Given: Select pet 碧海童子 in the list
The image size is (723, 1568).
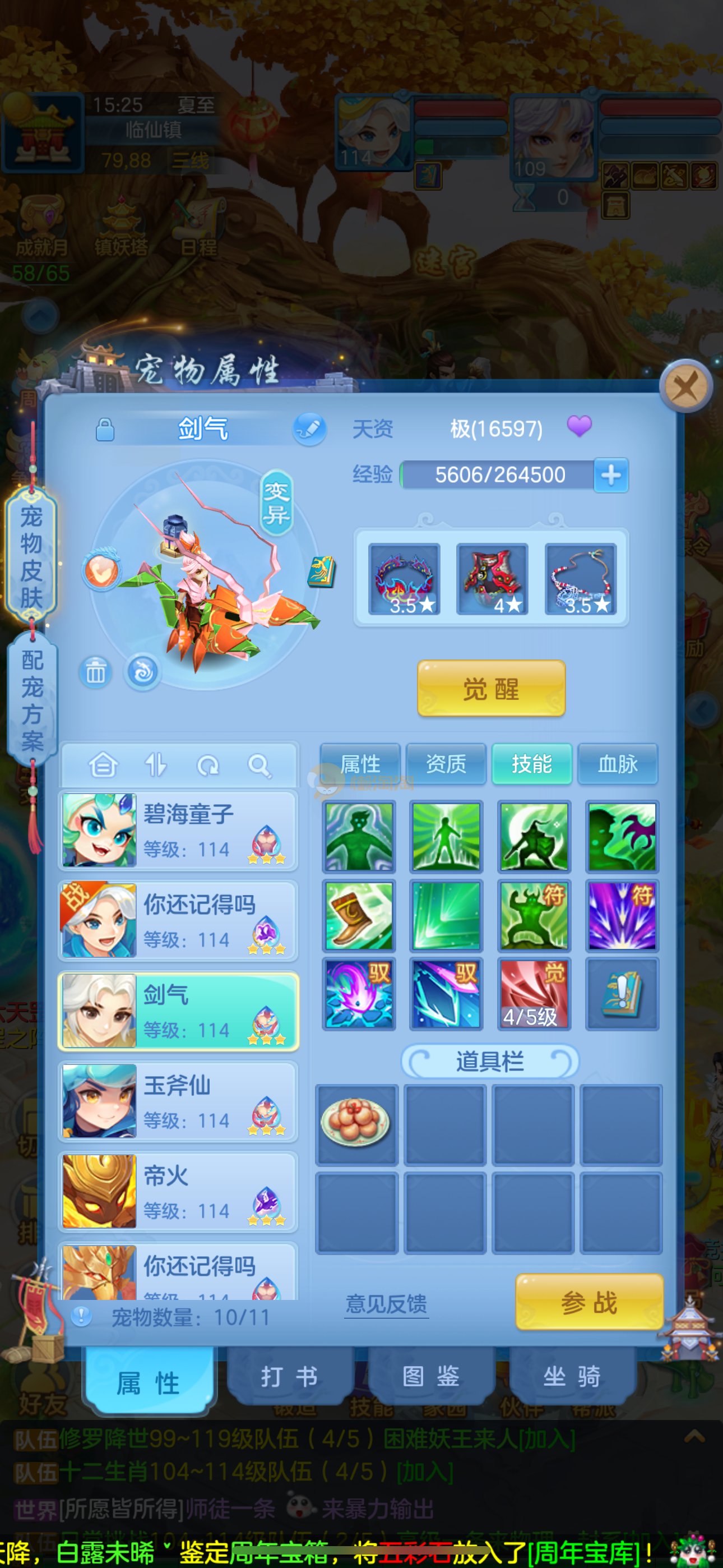Looking at the screenshot, I should (x=178, y=831).
